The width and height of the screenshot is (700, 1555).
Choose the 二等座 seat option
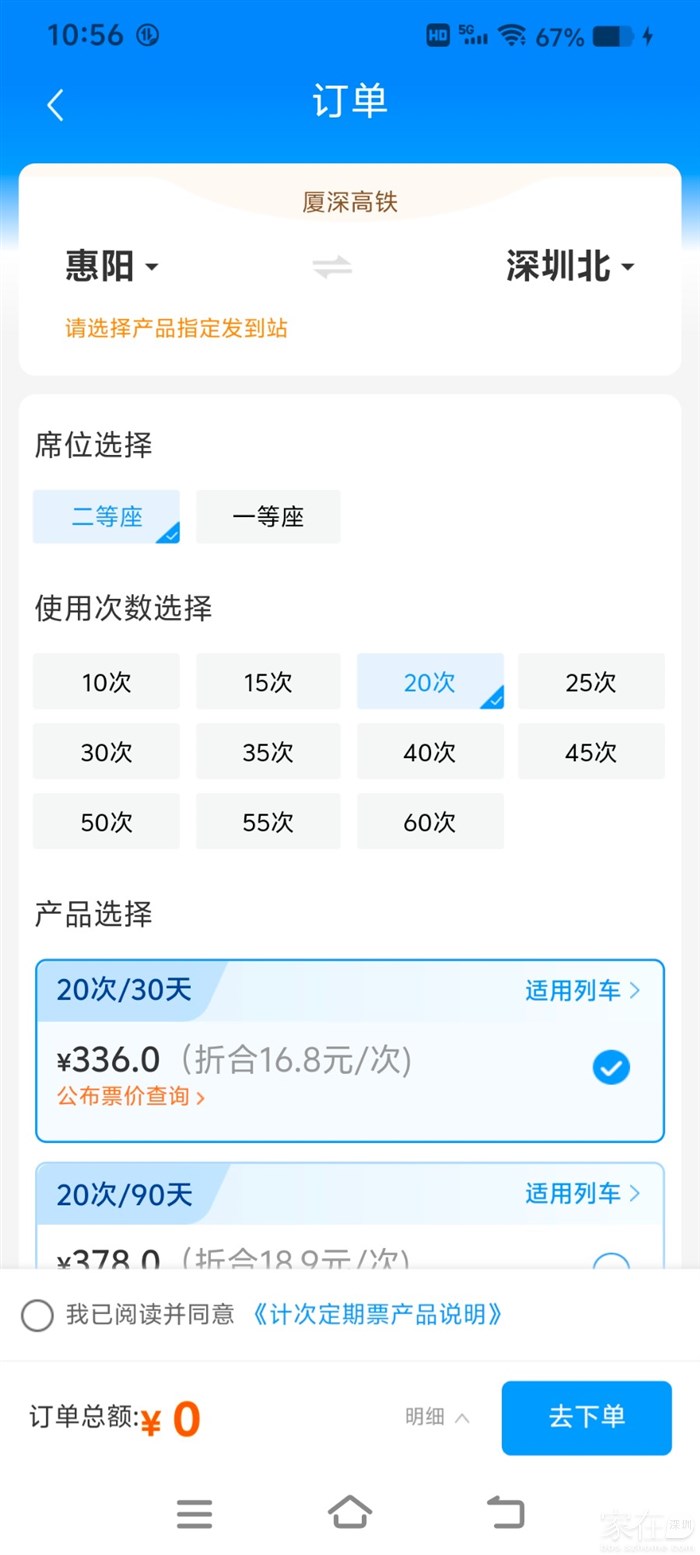tap(106, 517)
